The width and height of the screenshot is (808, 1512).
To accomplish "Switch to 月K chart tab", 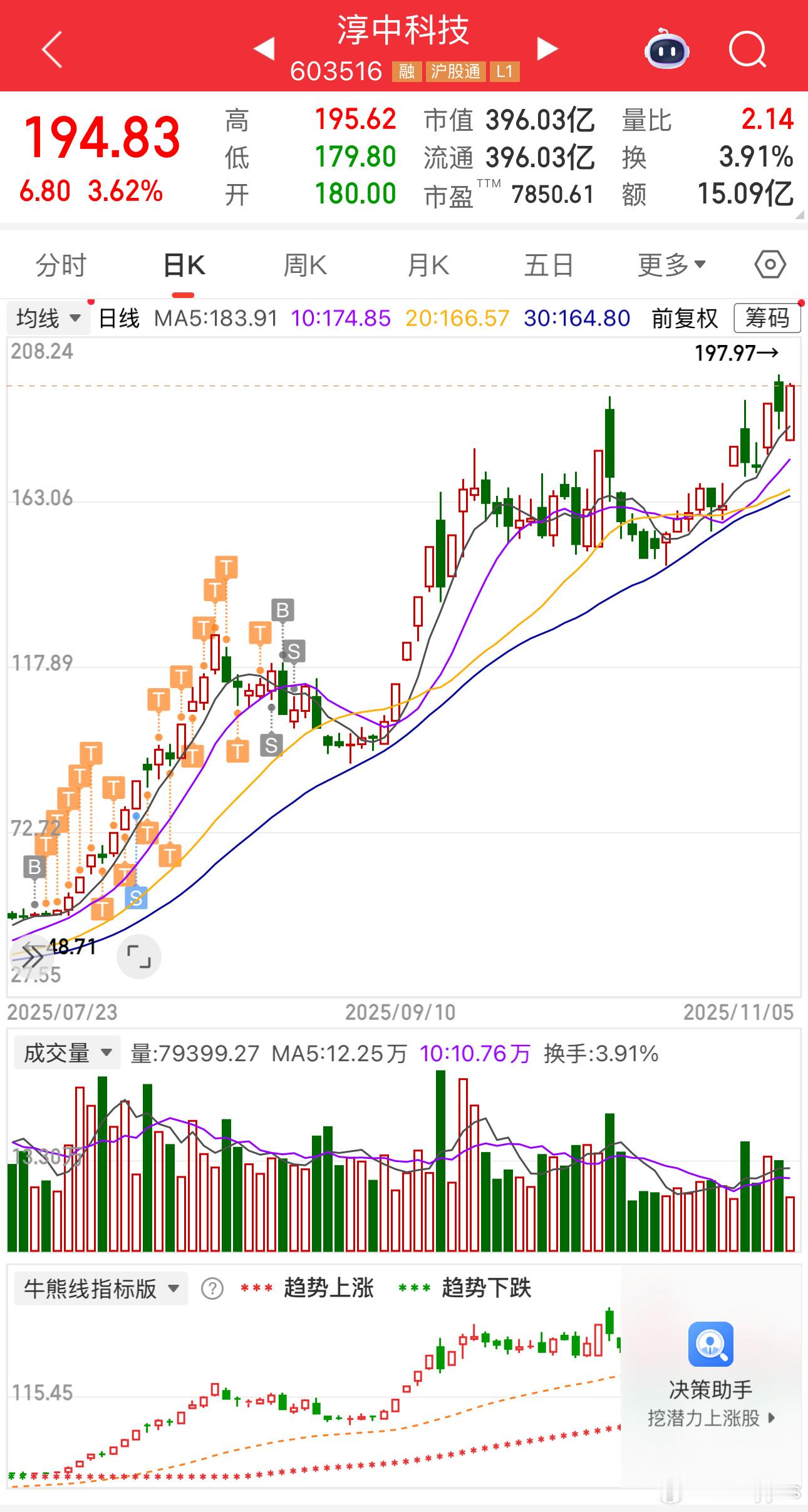I will pyautogui.click(x=428, y=265).
